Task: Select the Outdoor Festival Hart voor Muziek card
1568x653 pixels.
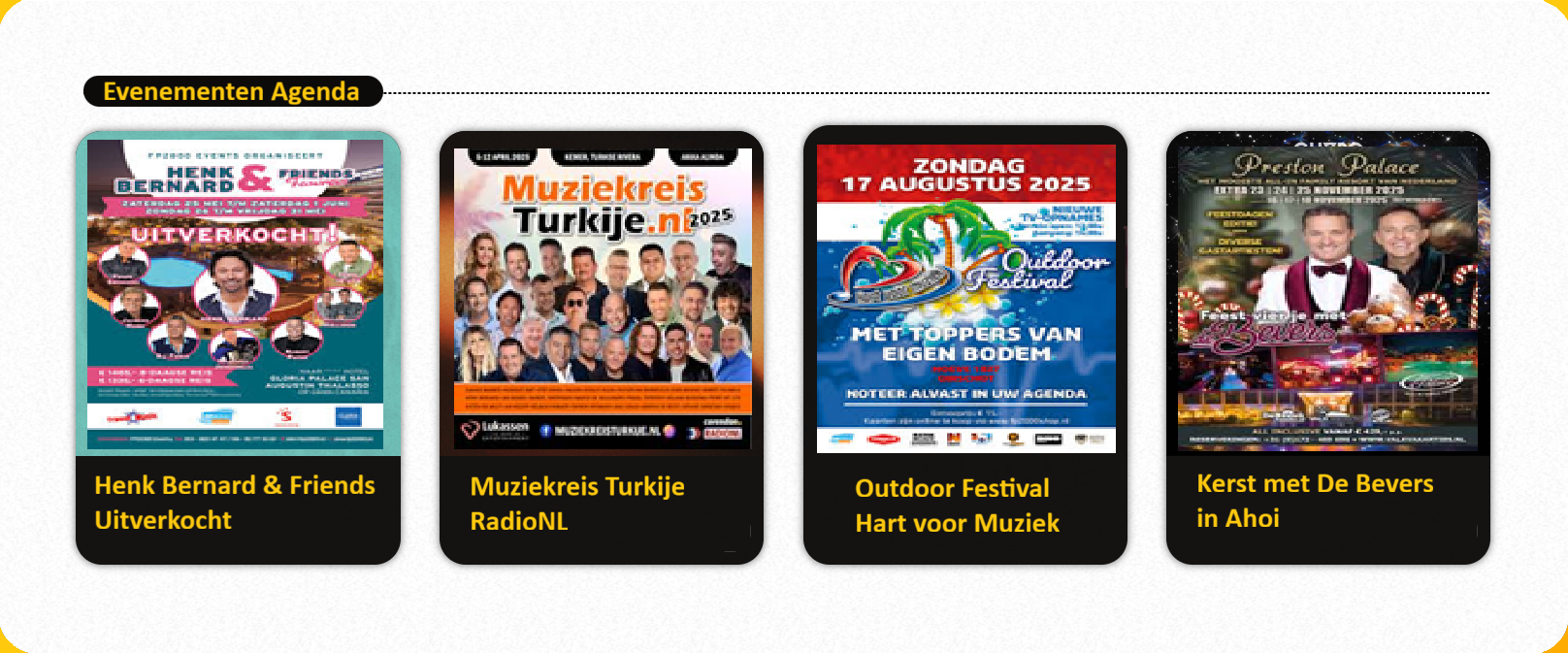Action: tap(965, 344)
